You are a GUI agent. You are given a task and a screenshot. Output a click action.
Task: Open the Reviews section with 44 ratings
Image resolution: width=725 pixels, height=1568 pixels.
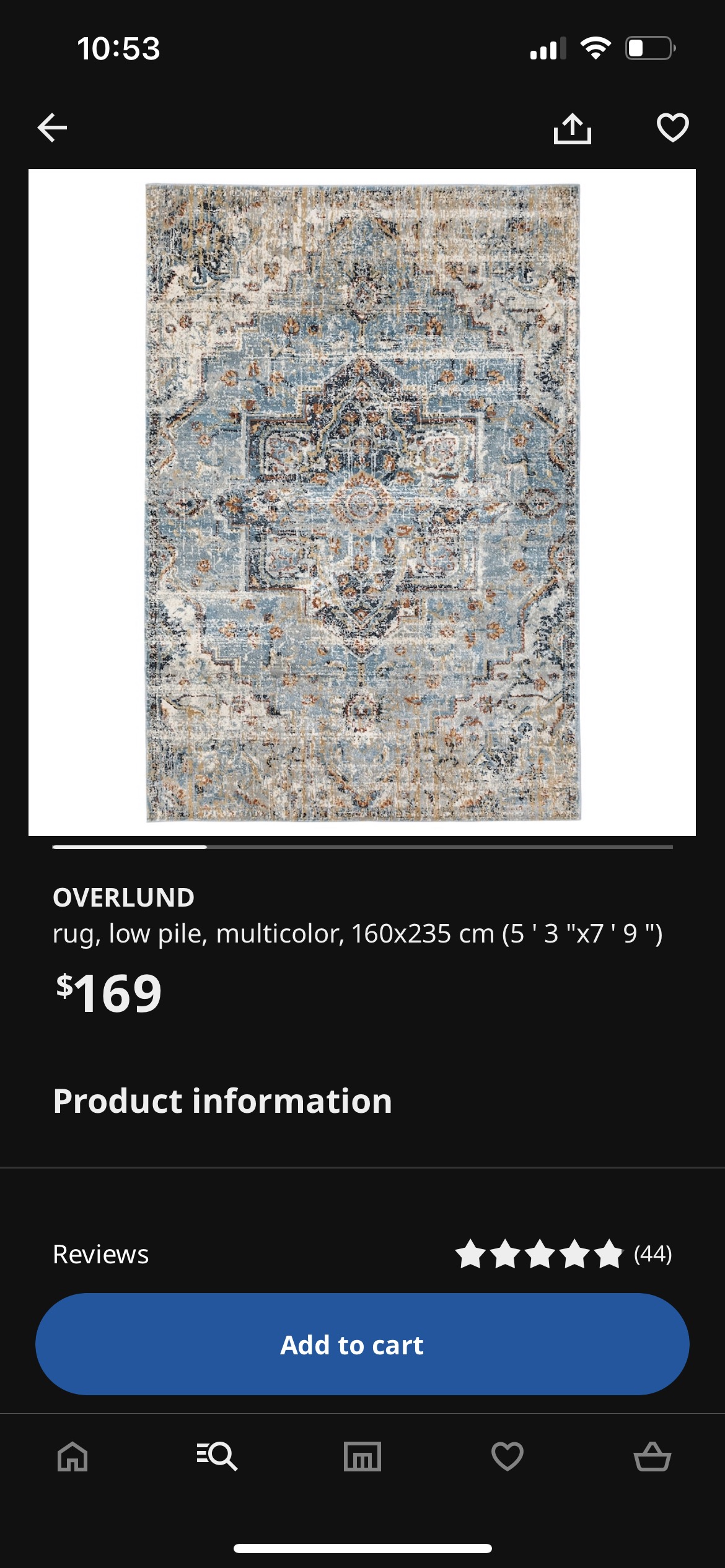(x=362, y=1254)
